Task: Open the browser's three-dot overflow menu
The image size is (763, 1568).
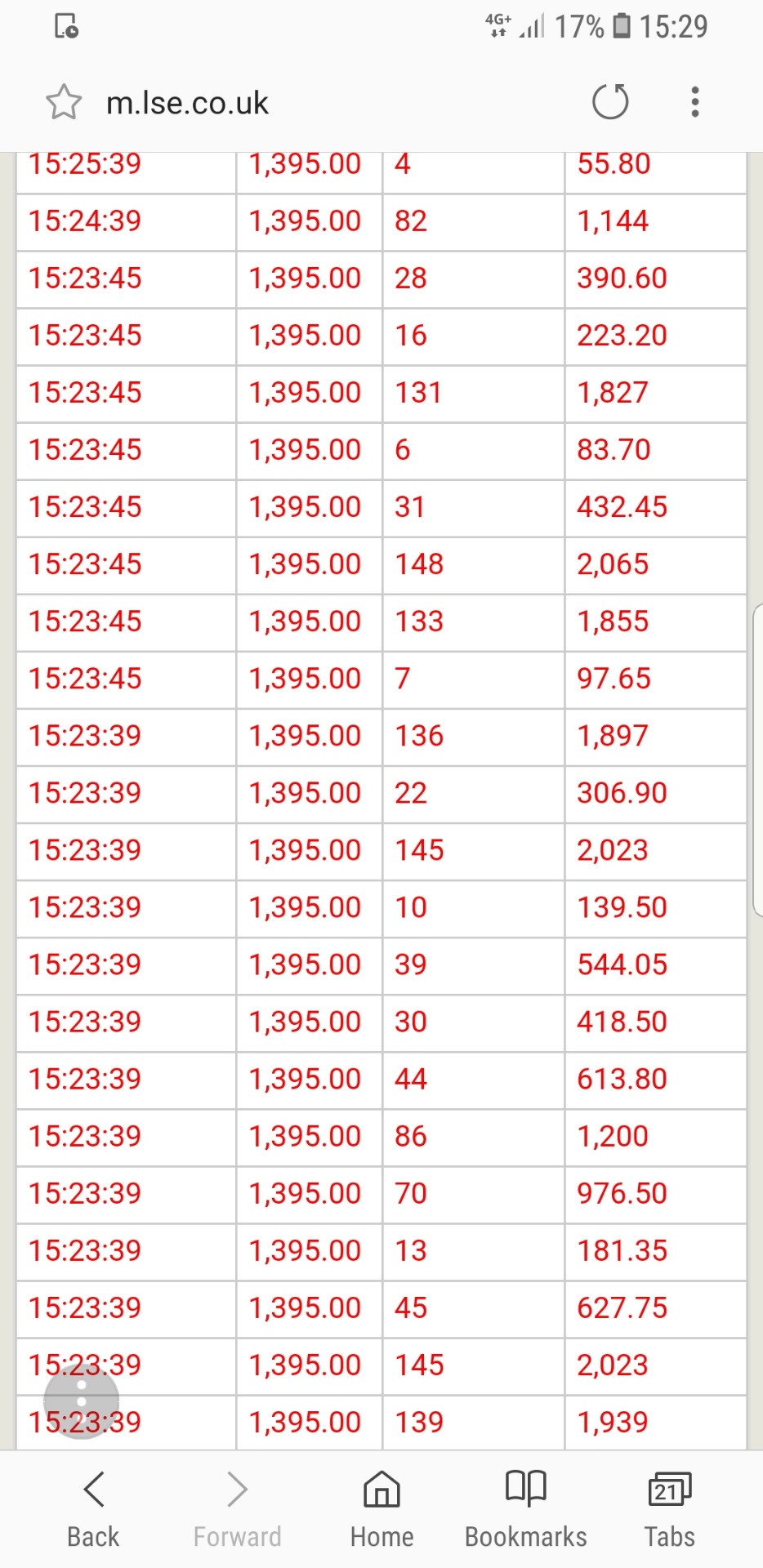Action: (694, 102)
